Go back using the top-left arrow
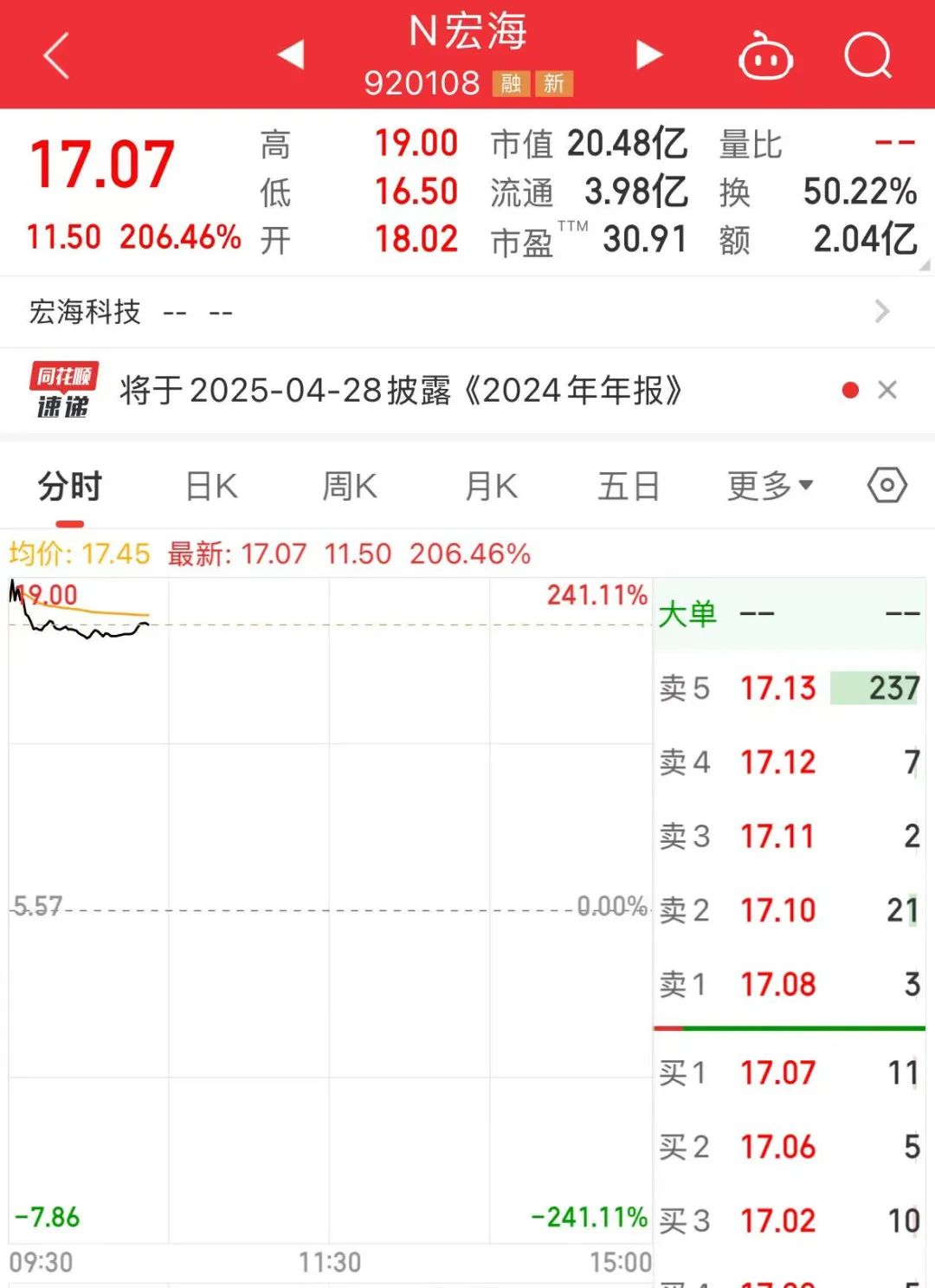The width and height of the screenshot is (935, 1288). point(56,56)
